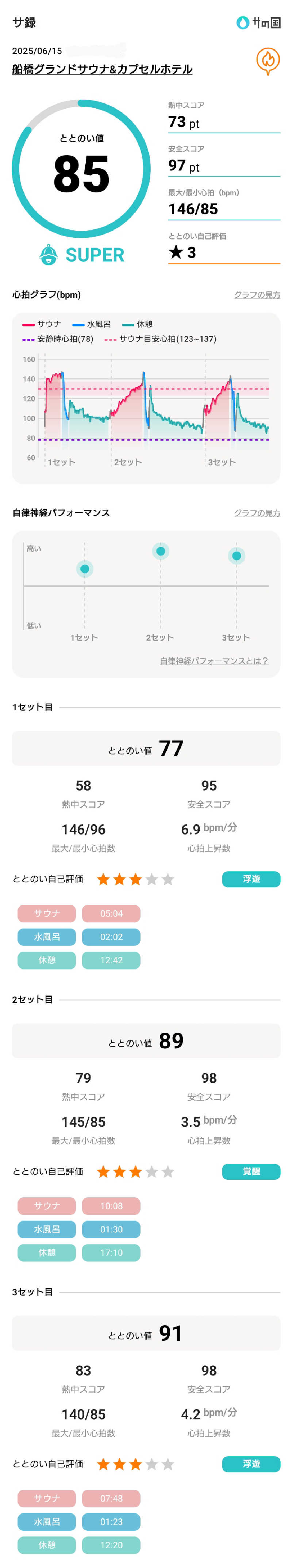Open グラフの見方 for the 心拍グラフ

pyautogui.click(x=257, y=295)
